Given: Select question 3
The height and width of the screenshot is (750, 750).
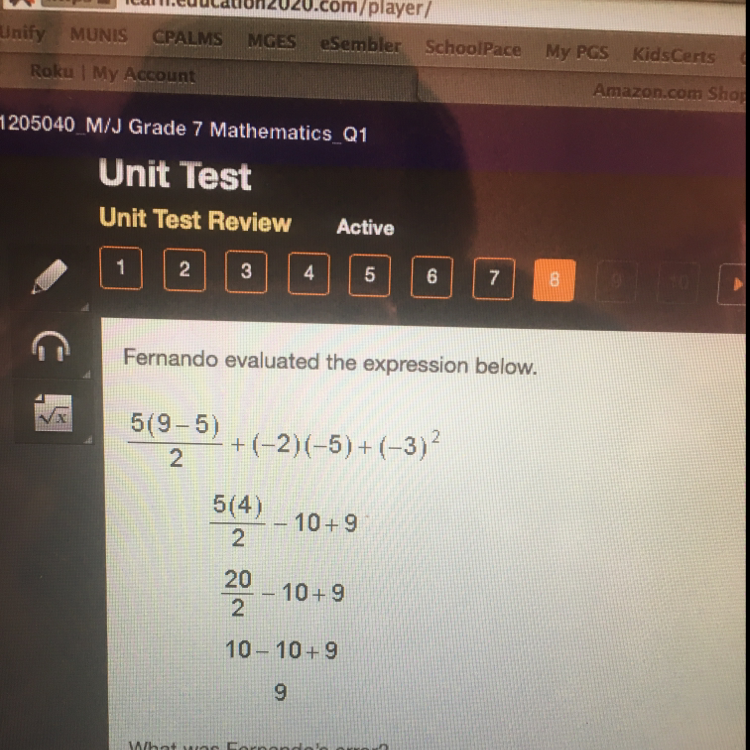Looking at the screenshot, I should (246, 272).
